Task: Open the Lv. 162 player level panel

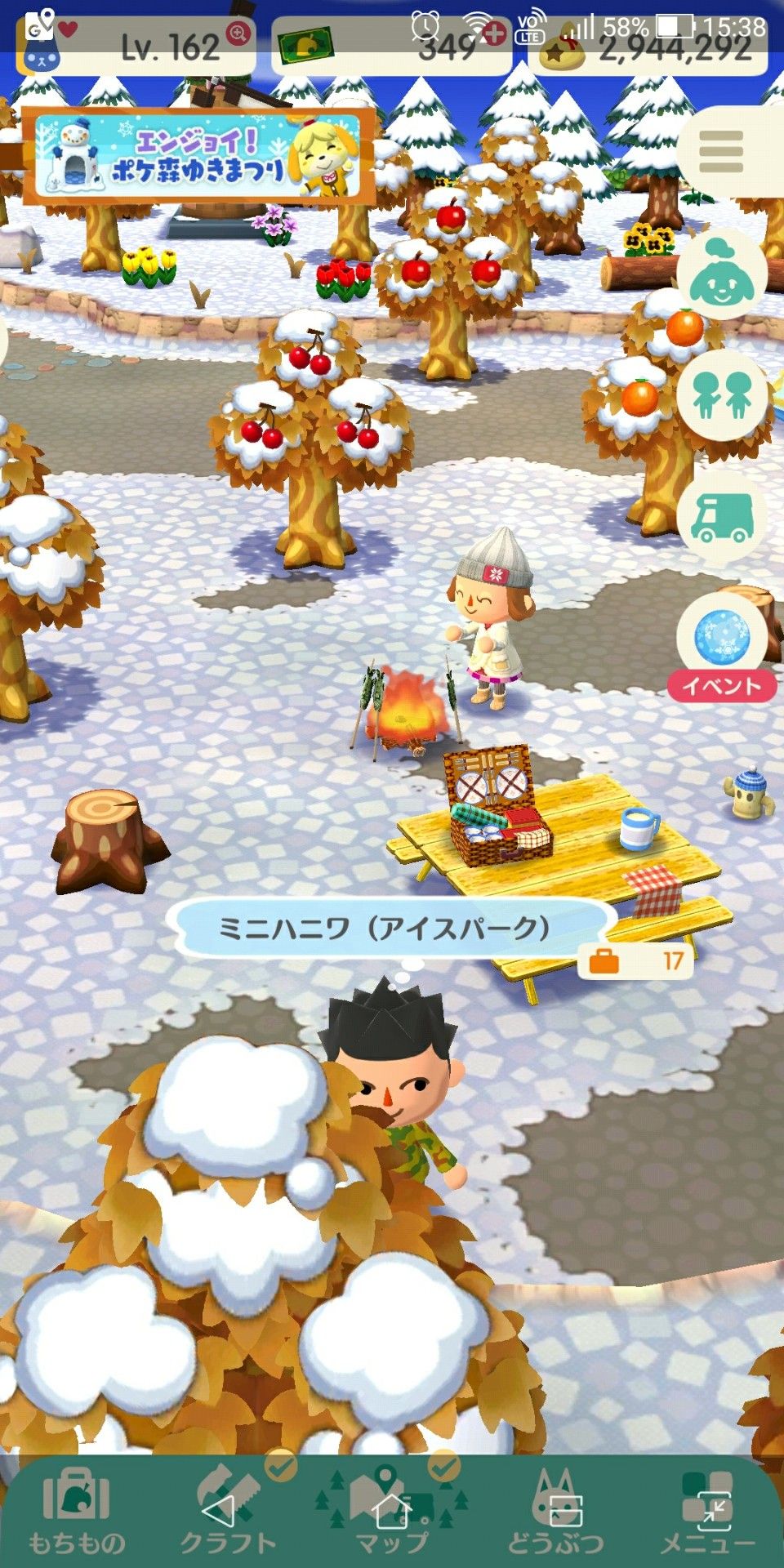Action: (x=135, y=47)
